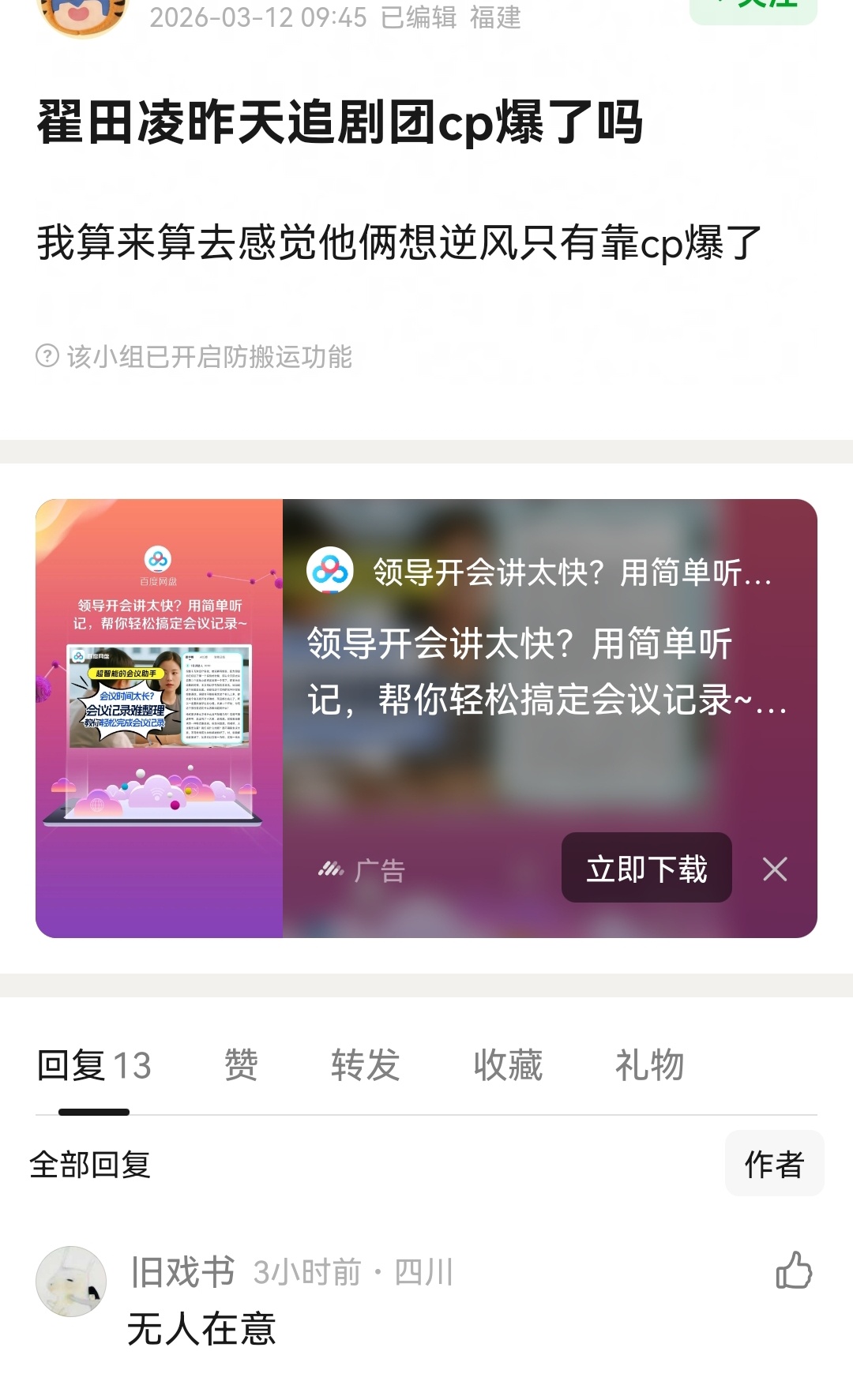Tap commenter name 旧戏书
Viewport: 853px width, 1400px height.
coord(180,1269)
